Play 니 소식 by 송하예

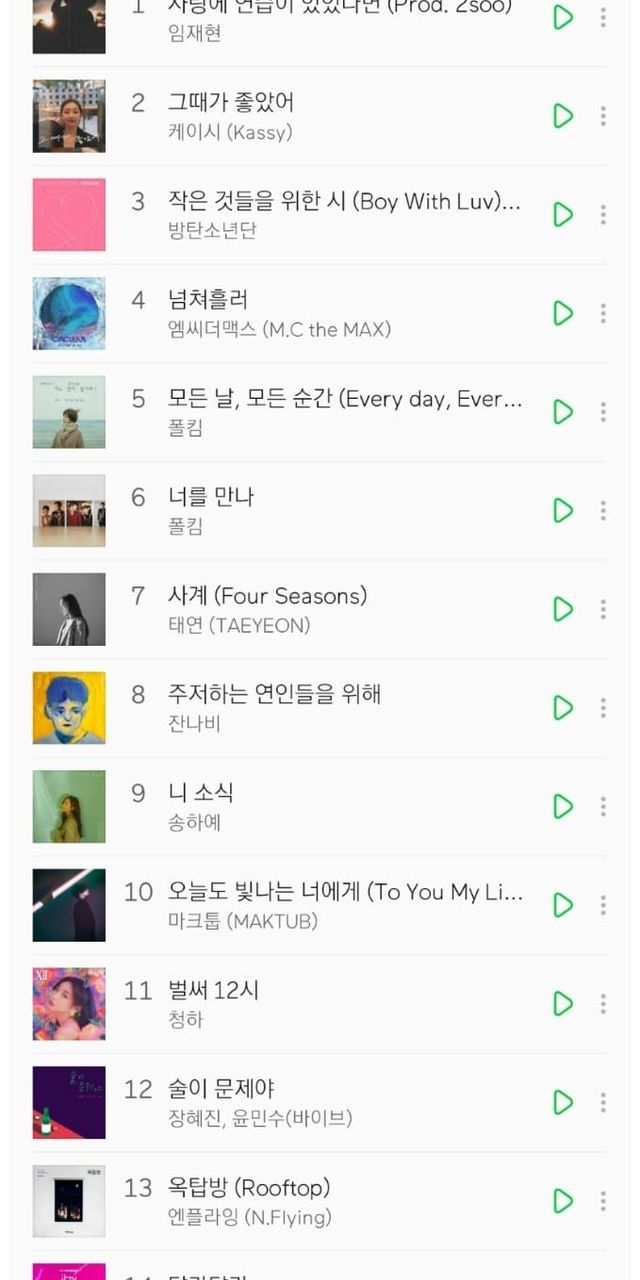click(563, 806)
